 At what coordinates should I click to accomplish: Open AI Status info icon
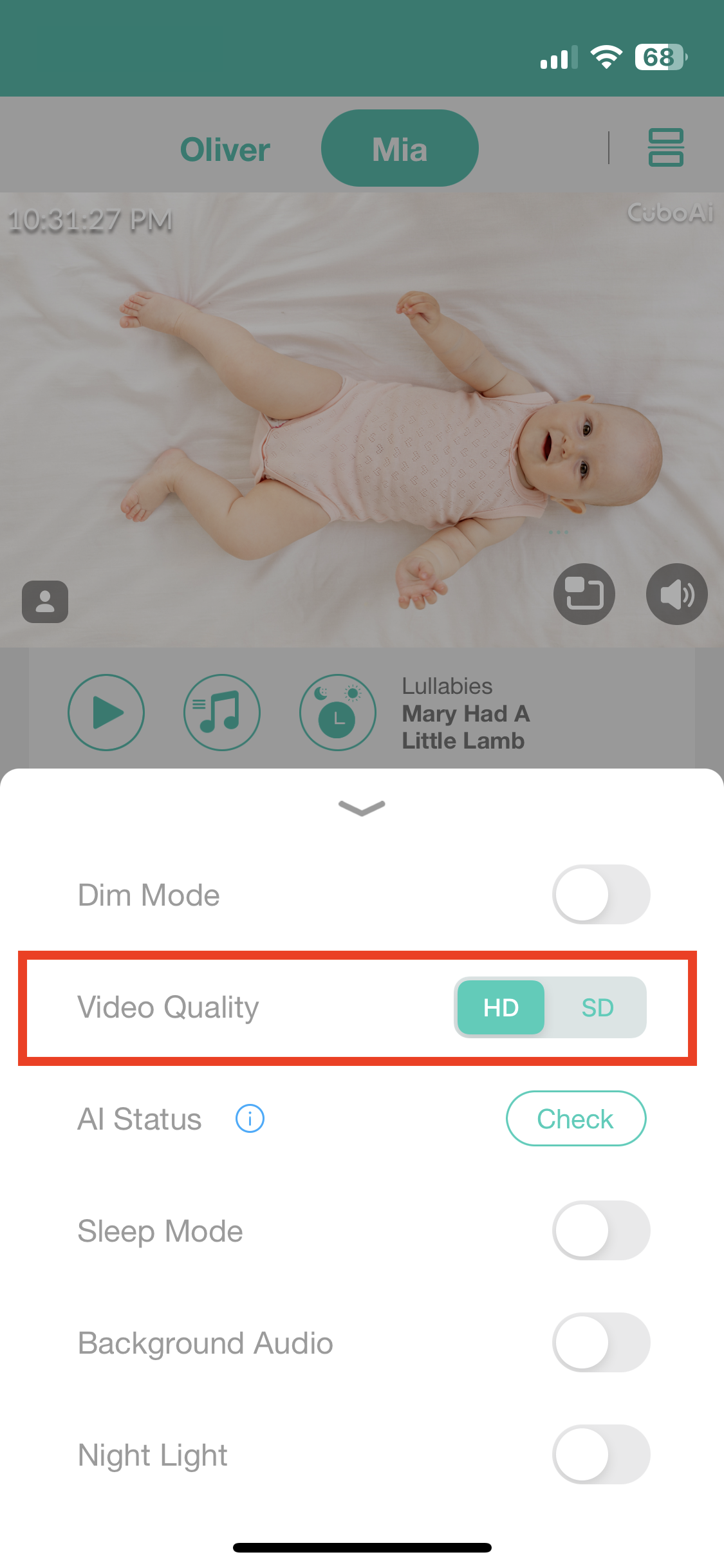250,1119
